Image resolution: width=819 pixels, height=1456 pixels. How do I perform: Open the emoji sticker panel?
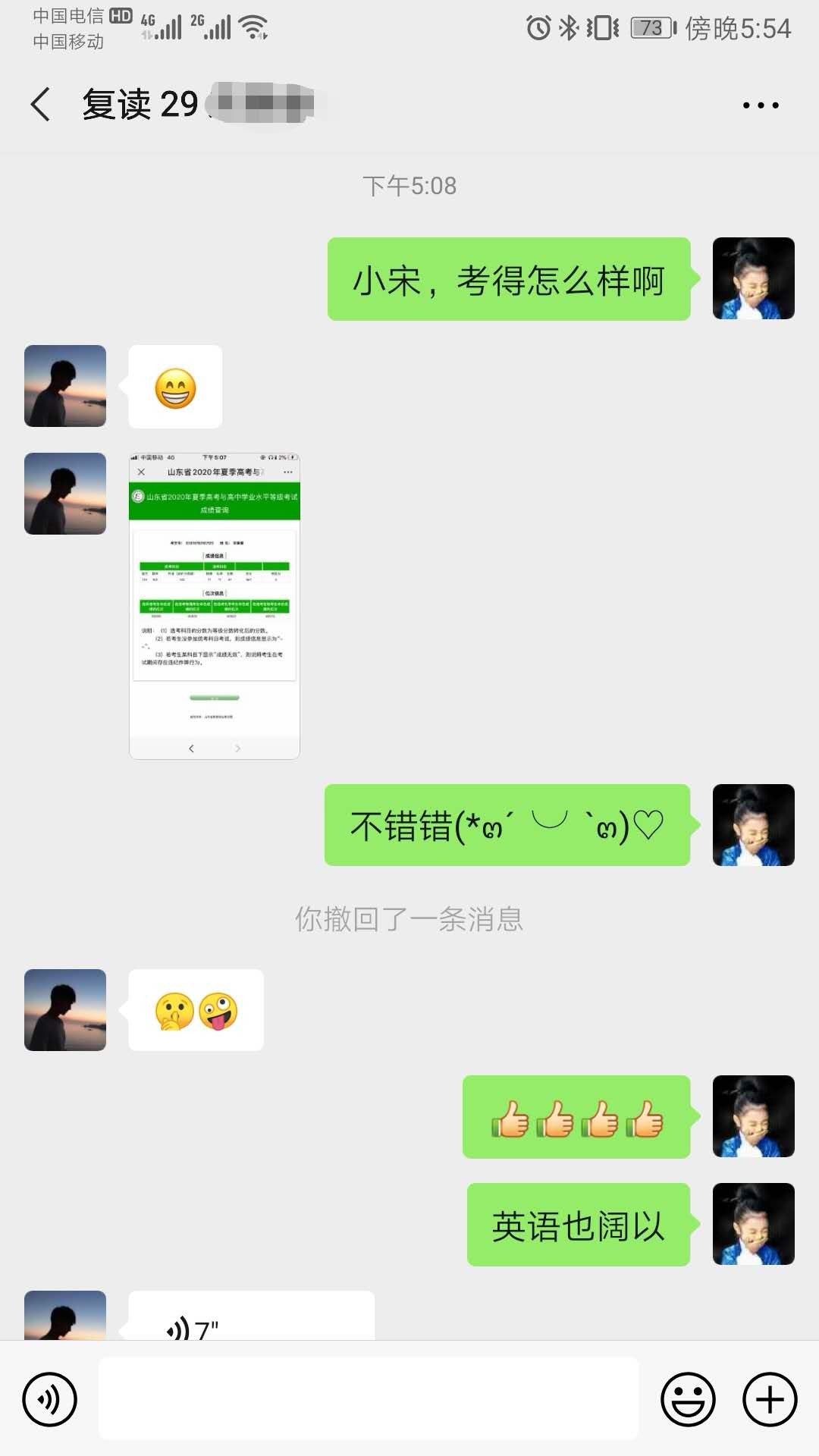coord(688,1399)
